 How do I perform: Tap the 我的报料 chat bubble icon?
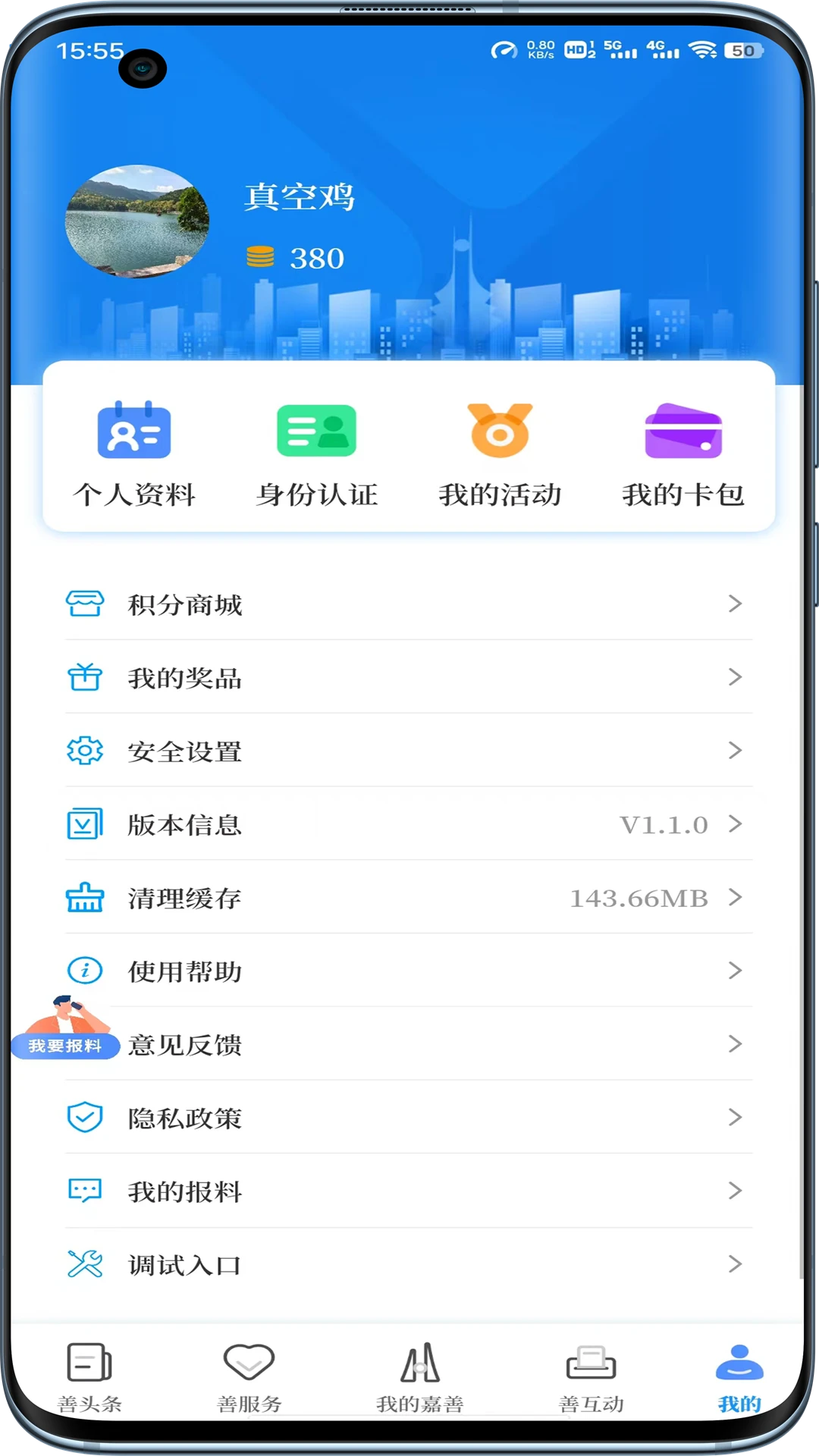[85, 1191]
